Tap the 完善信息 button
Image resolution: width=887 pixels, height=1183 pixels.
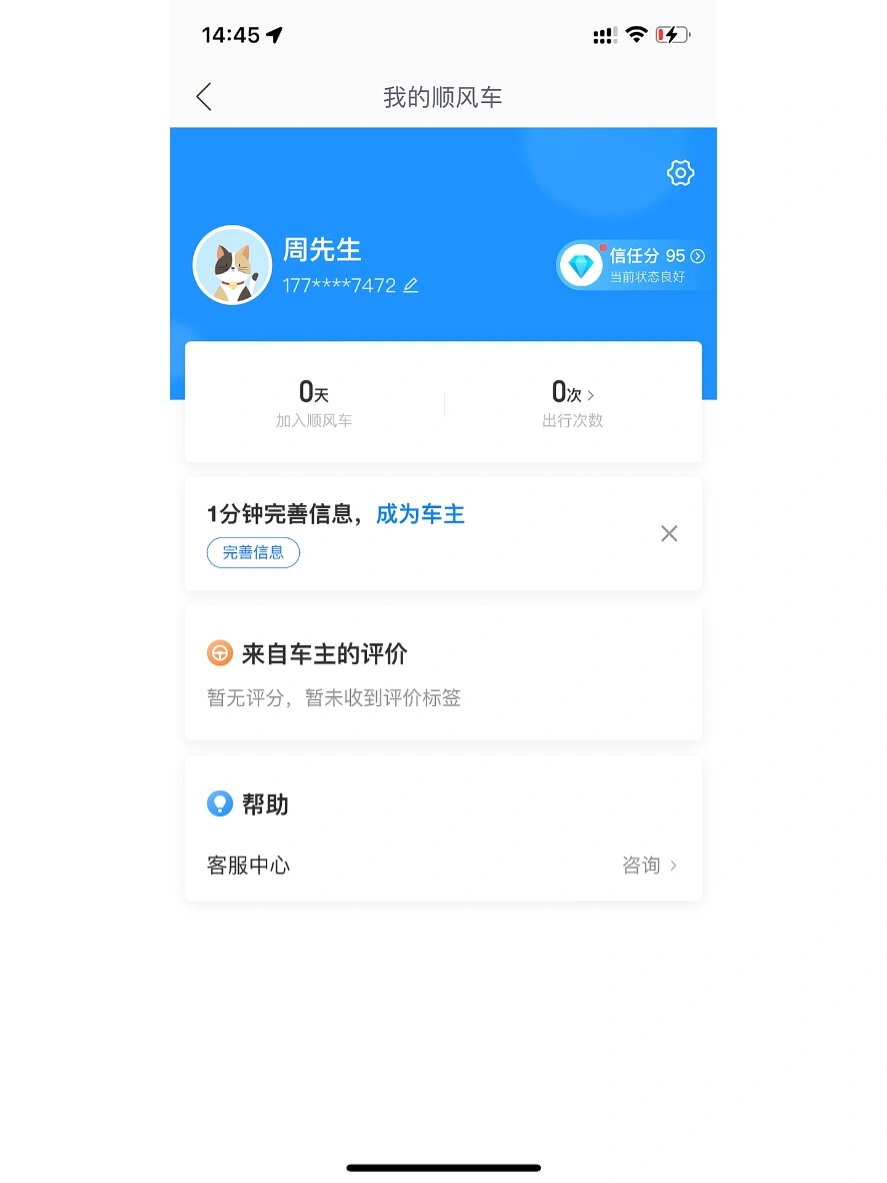point(253,552)
